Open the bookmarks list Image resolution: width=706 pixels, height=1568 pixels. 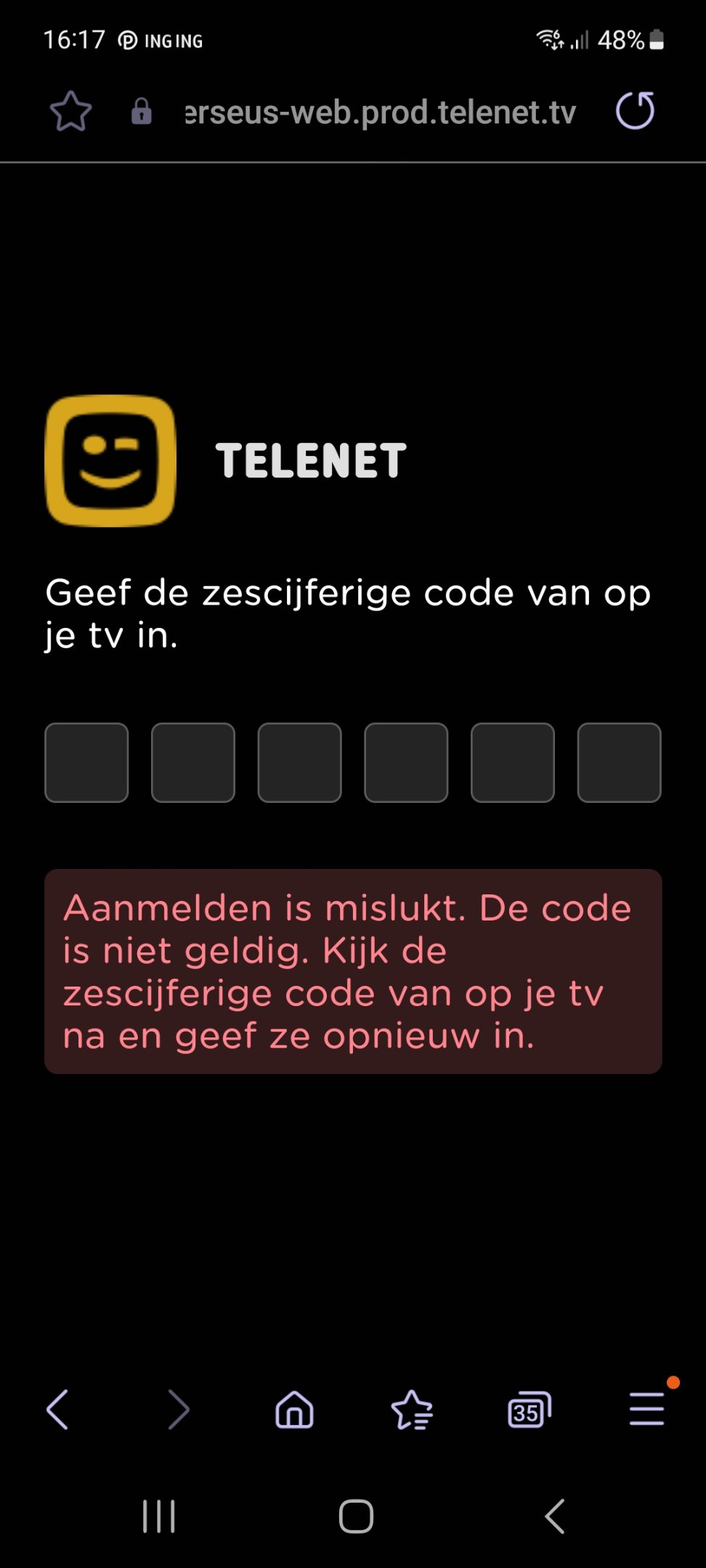412,1410
